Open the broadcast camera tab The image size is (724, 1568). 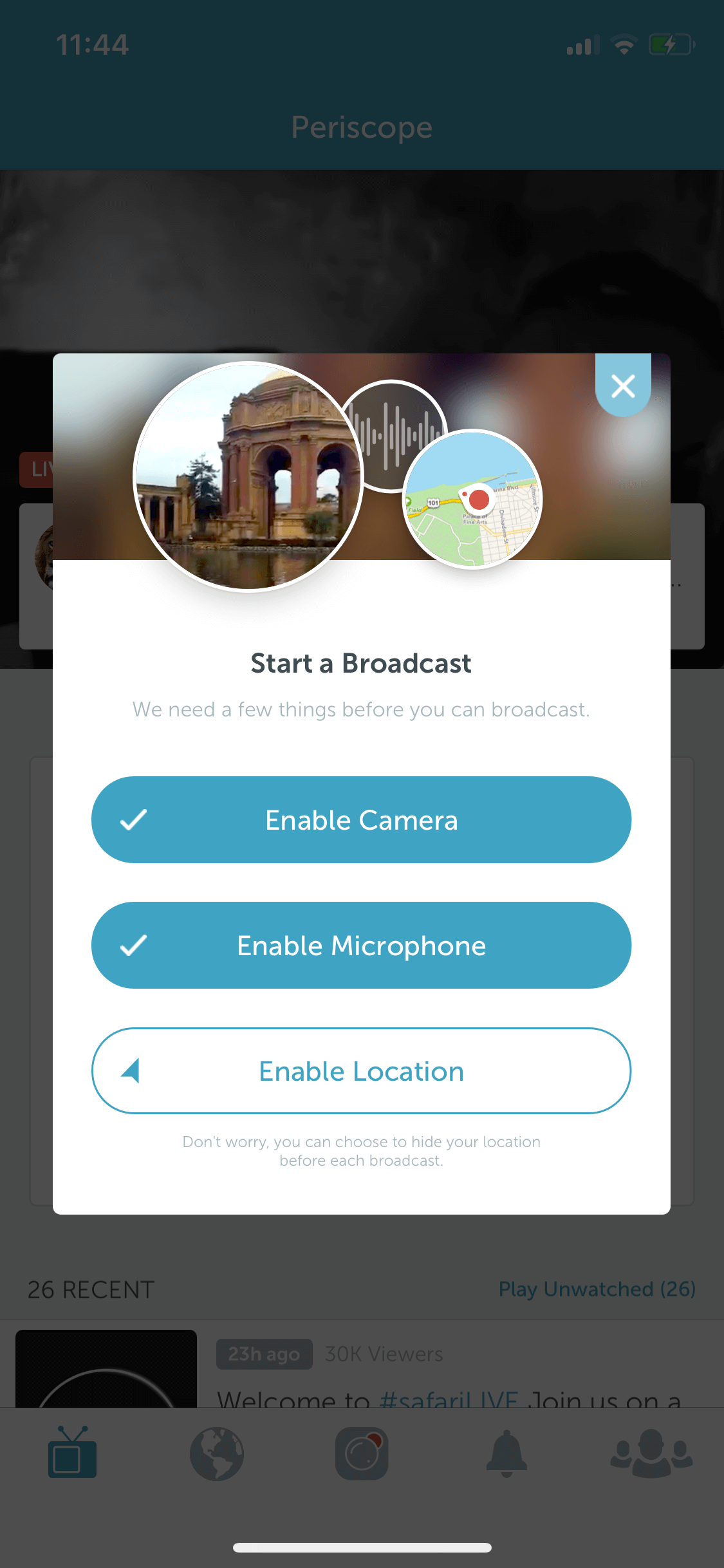[x=362, y=1453]
